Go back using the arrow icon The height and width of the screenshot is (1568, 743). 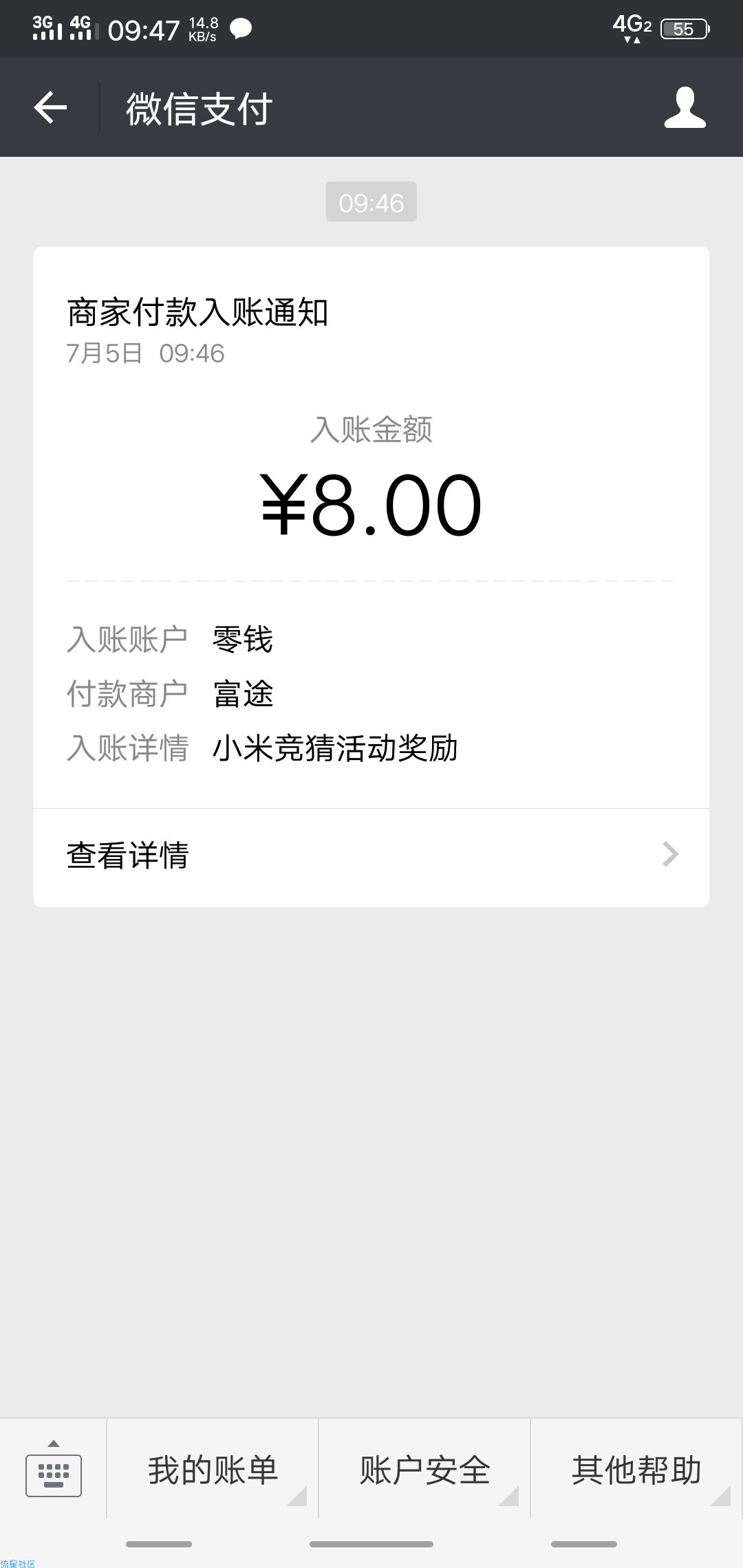(50, 108)
